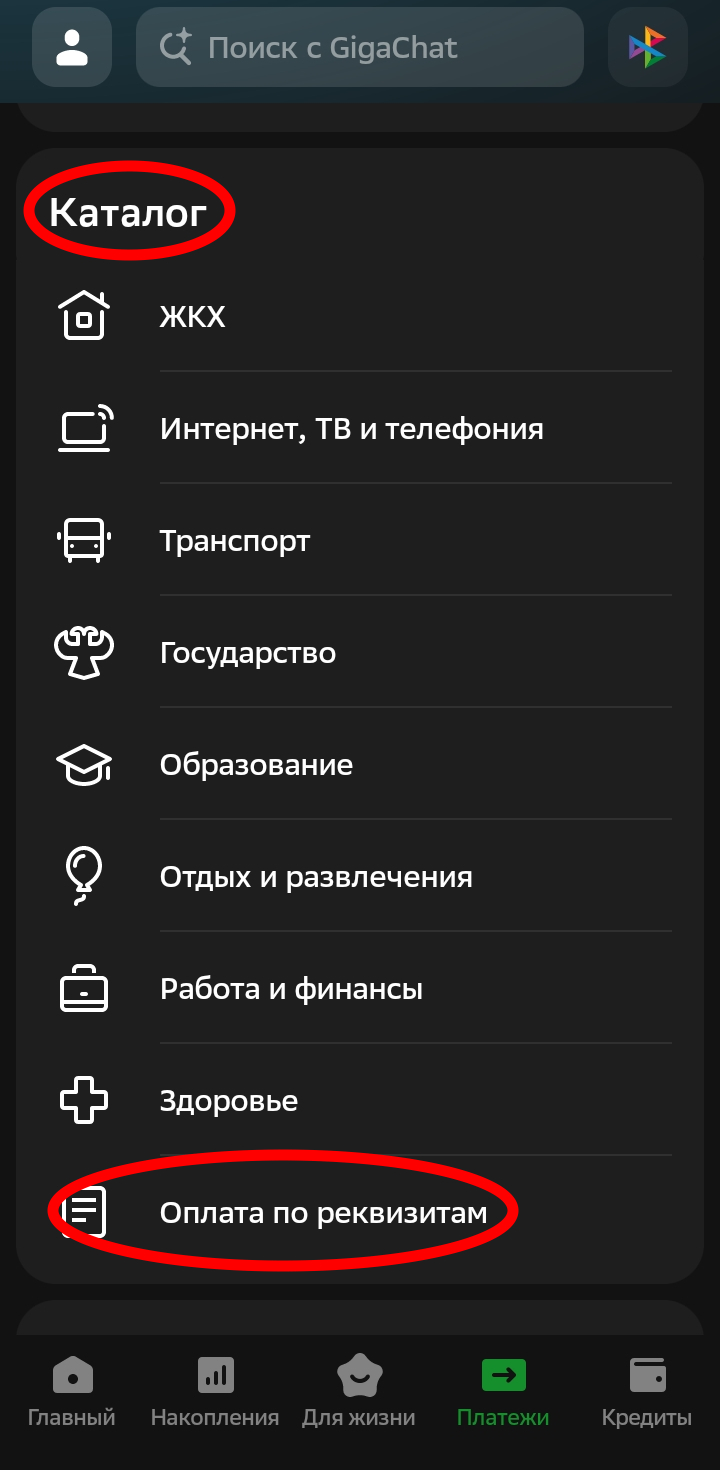Select Интернет, ТВ и телефония
The image size is (720, 1470).
click(x=360, y=428)
